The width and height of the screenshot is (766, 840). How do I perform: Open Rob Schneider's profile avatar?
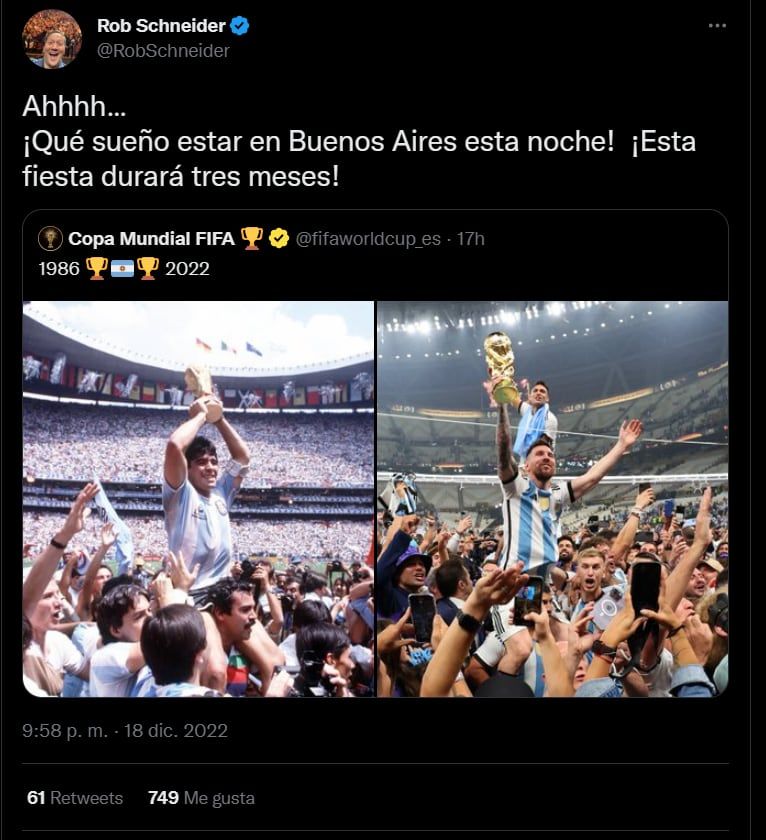54,38
